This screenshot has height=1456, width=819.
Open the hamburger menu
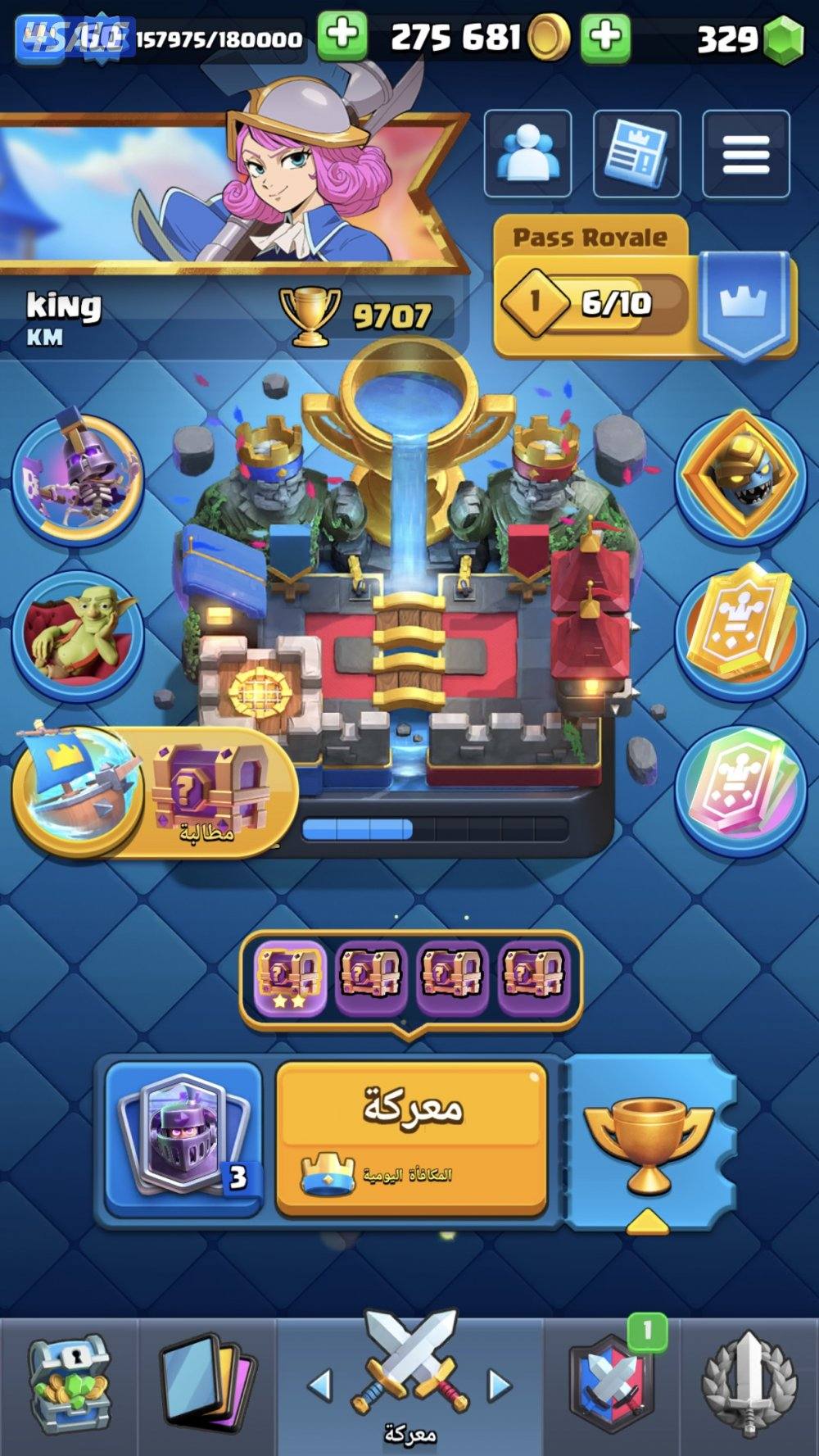click(x=745, y=155)
